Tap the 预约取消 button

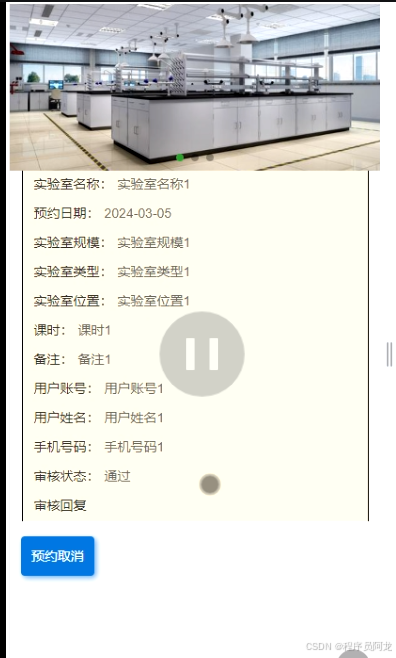(57, 556)
